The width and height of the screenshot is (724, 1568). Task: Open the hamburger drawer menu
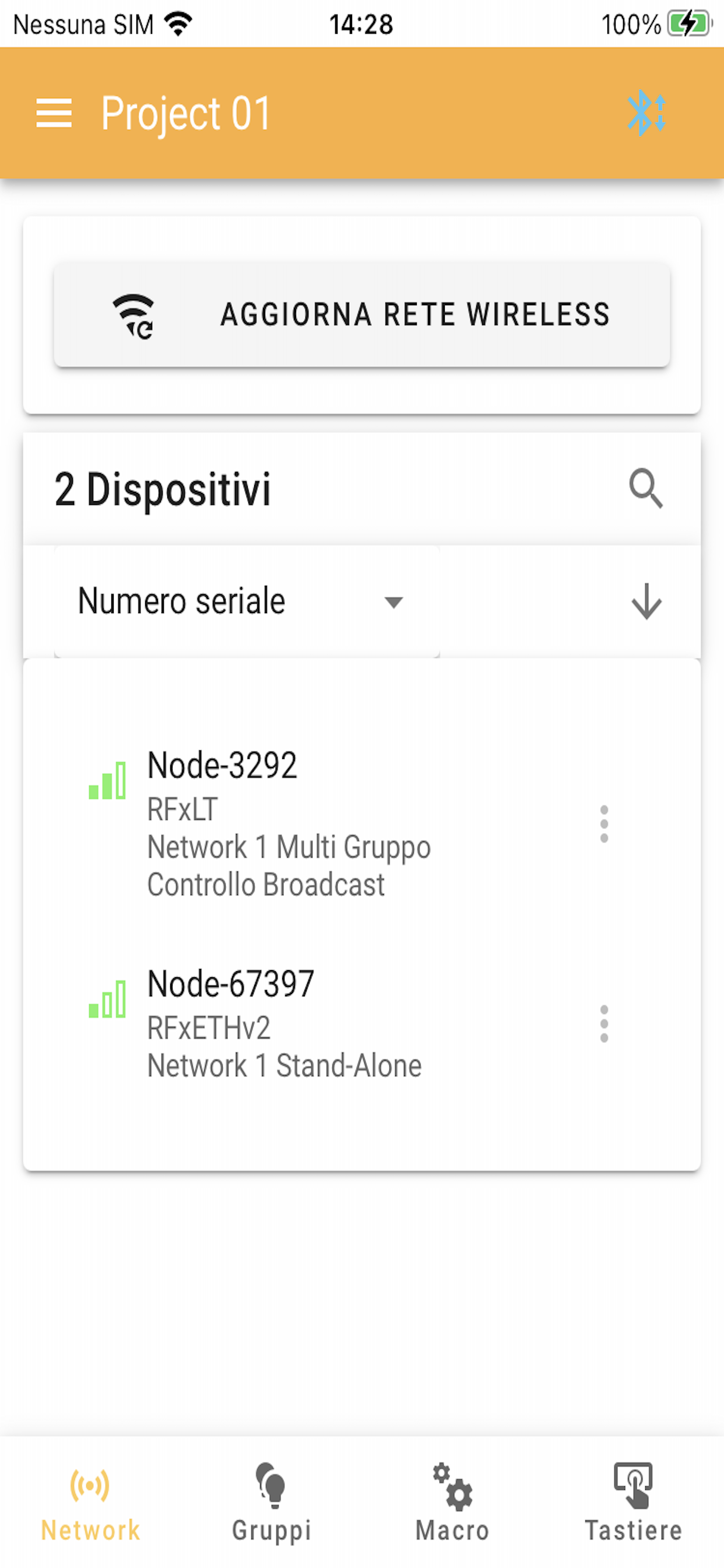click(x=54, y=113)
